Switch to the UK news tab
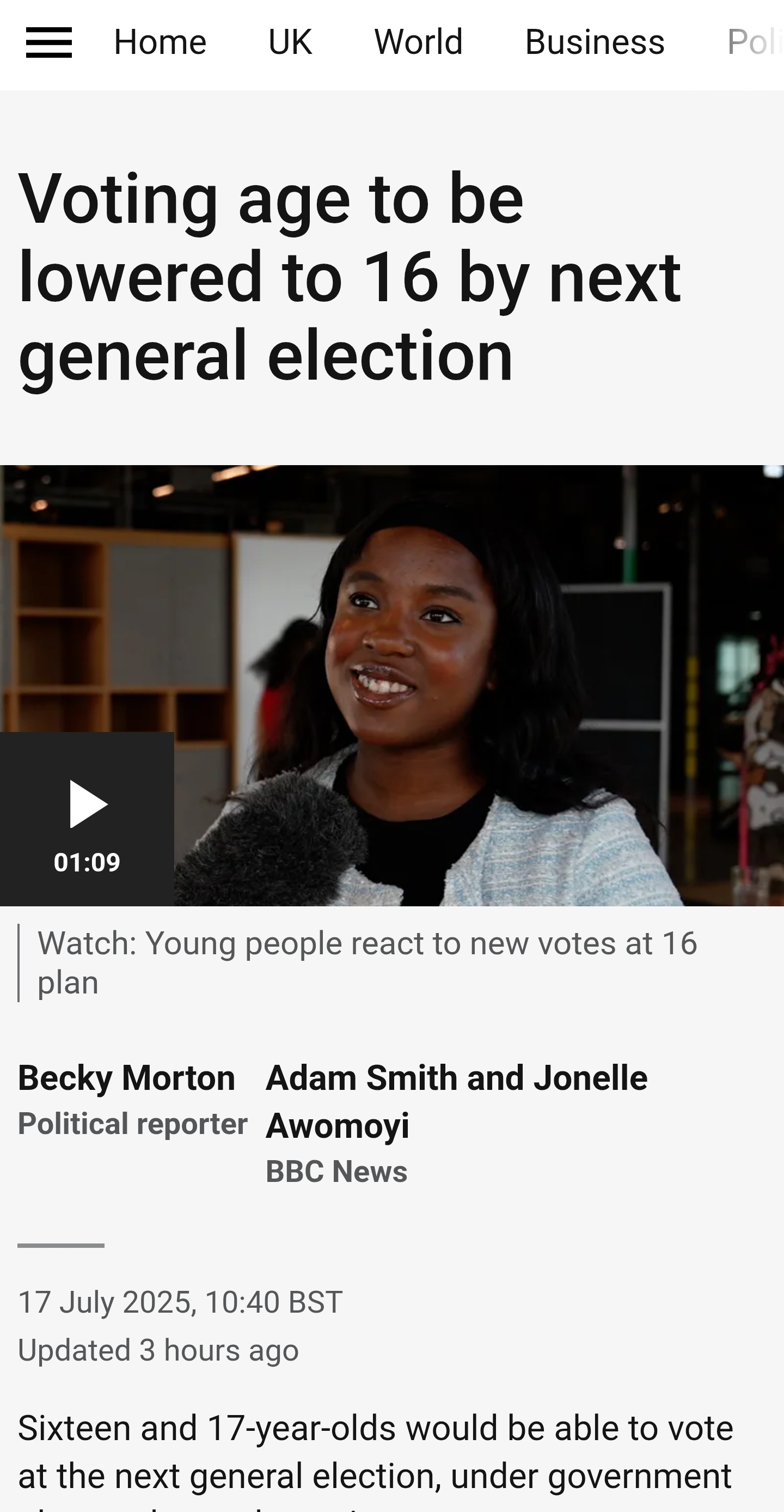The width and height of the screenshot is (784, 1512). (290, 42)
